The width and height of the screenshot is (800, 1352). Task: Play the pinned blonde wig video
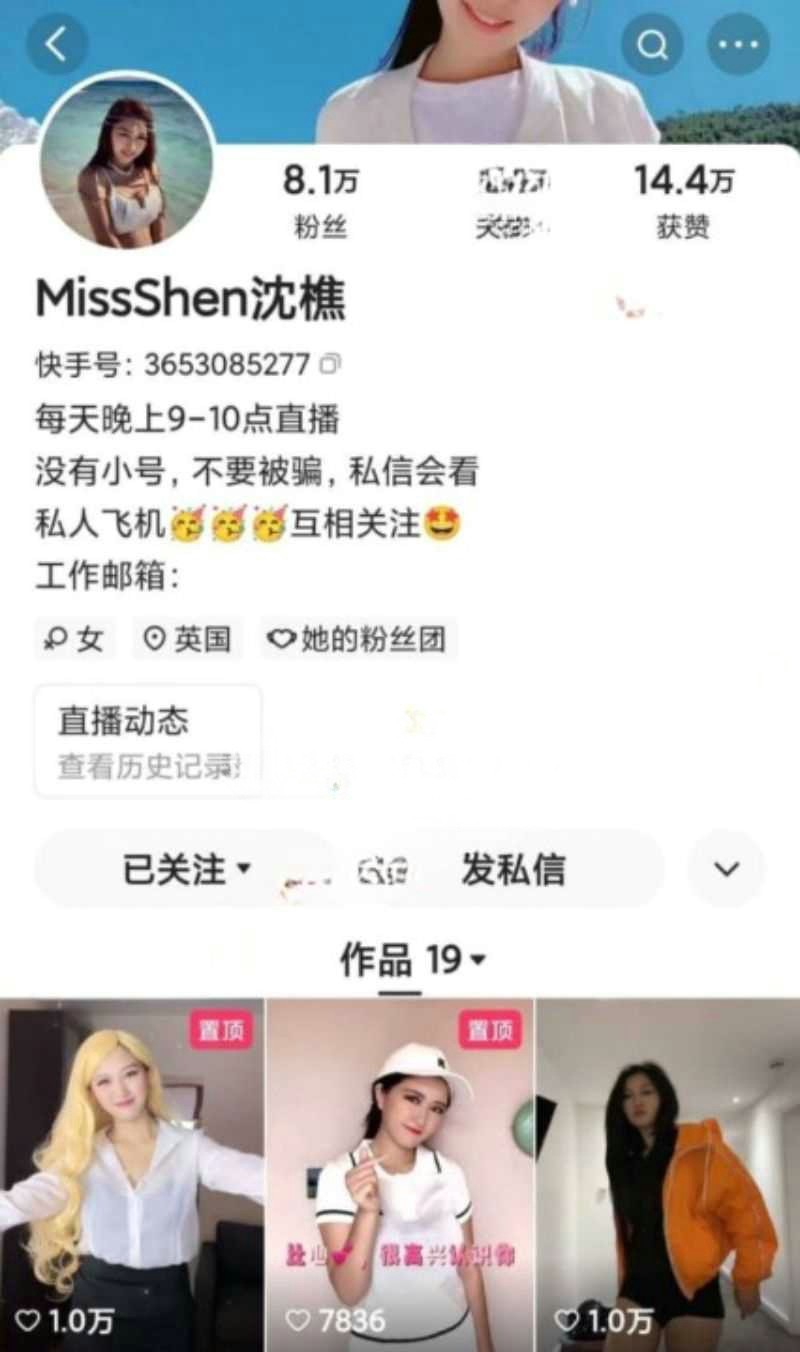131,1175
